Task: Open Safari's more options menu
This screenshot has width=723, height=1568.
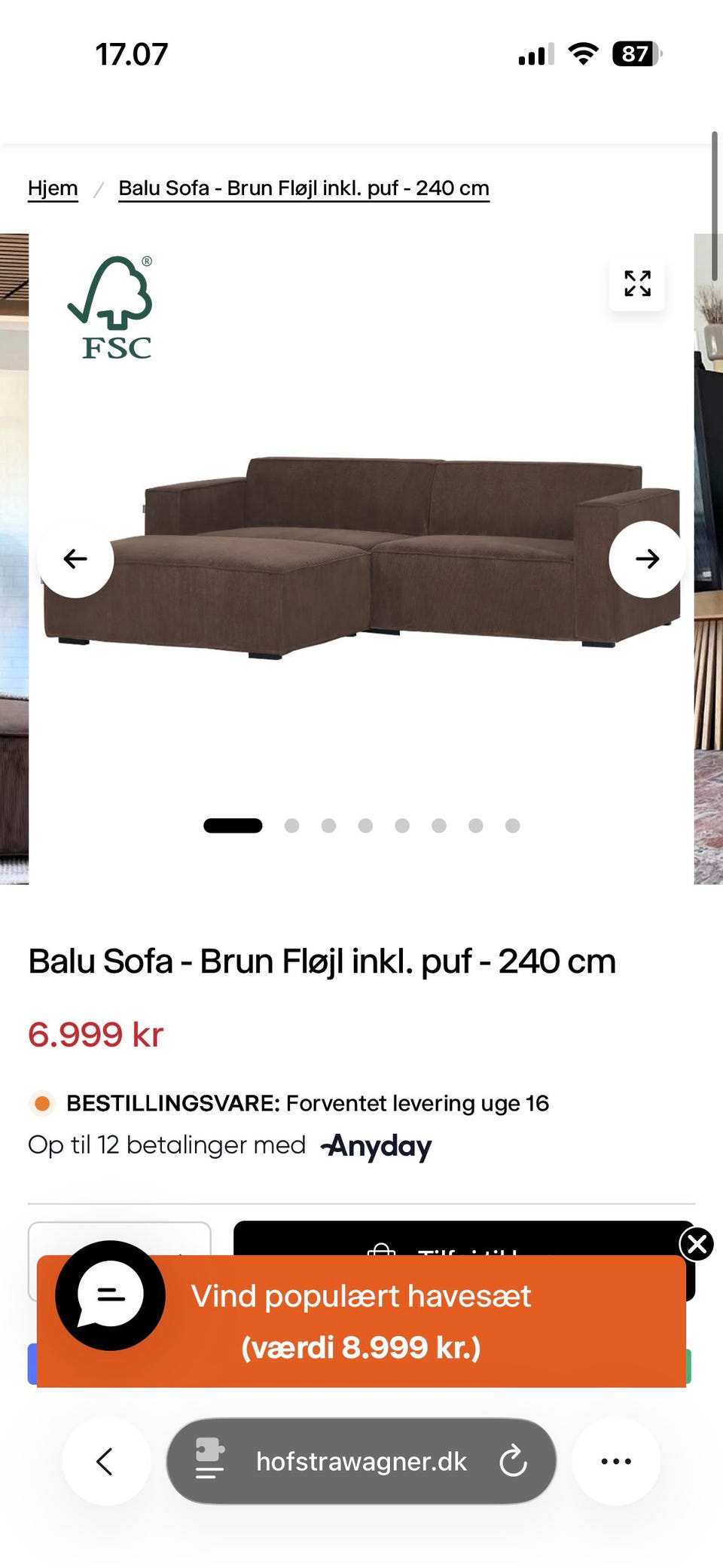Action: pos(615,1460)
